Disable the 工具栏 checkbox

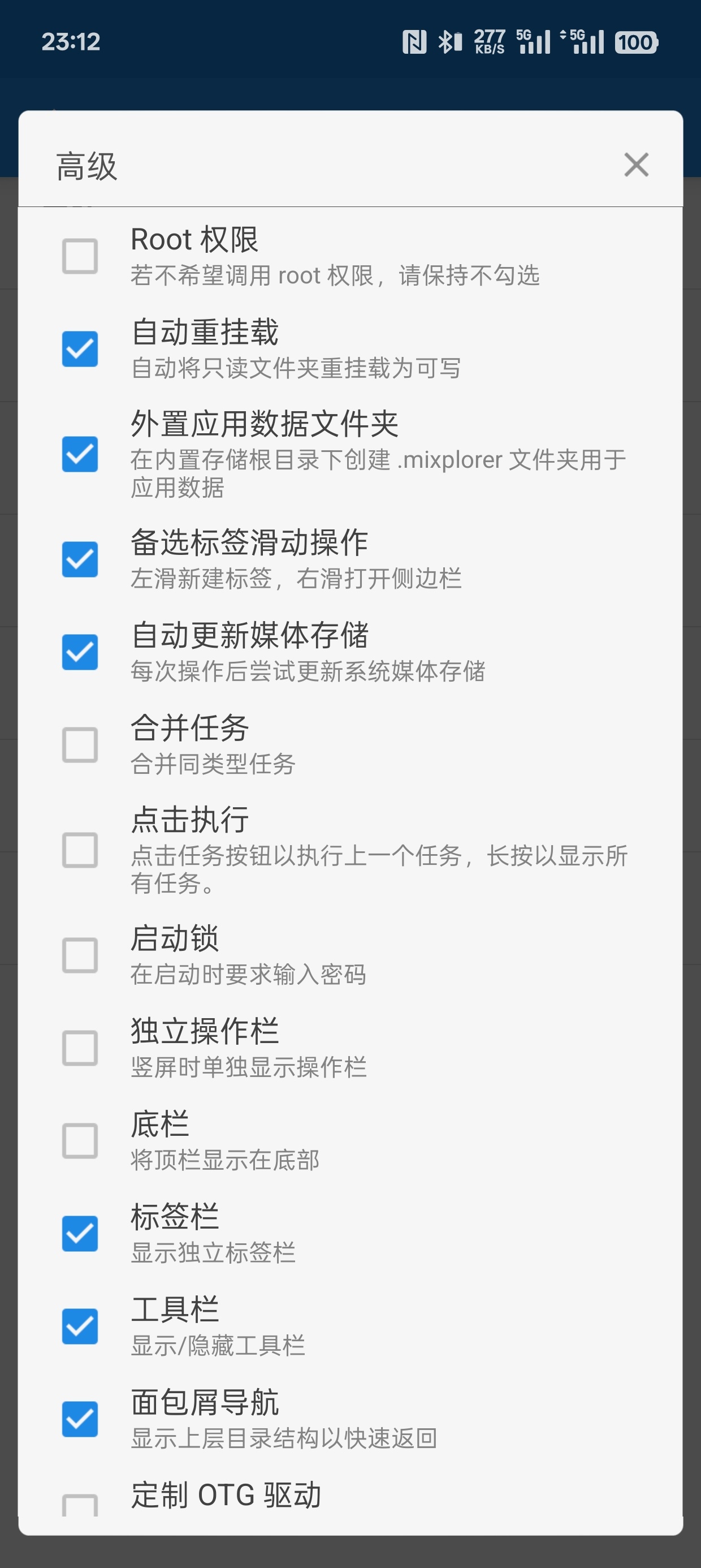point(80,1326)
